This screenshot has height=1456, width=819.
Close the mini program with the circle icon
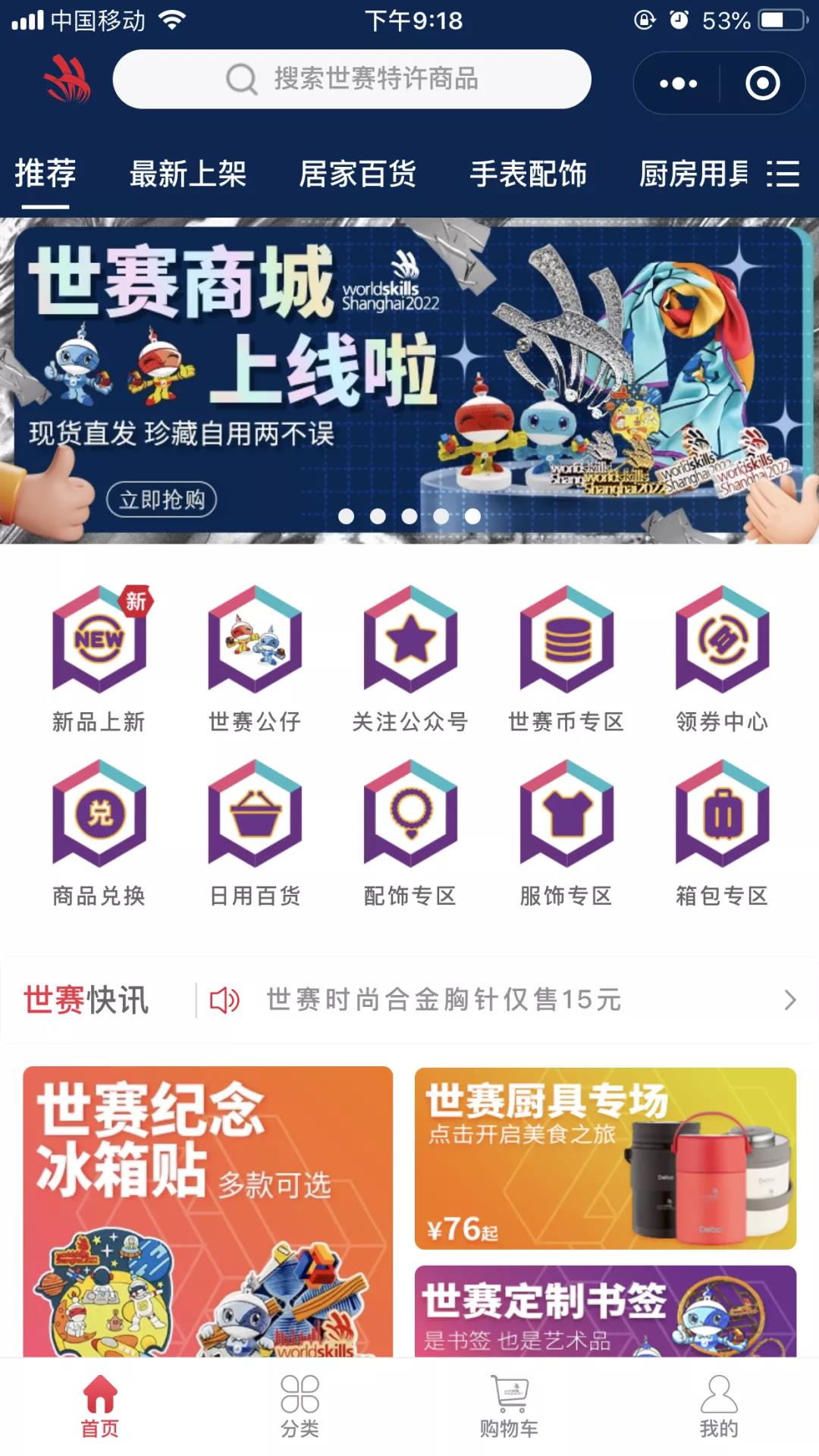coord(762,83)
